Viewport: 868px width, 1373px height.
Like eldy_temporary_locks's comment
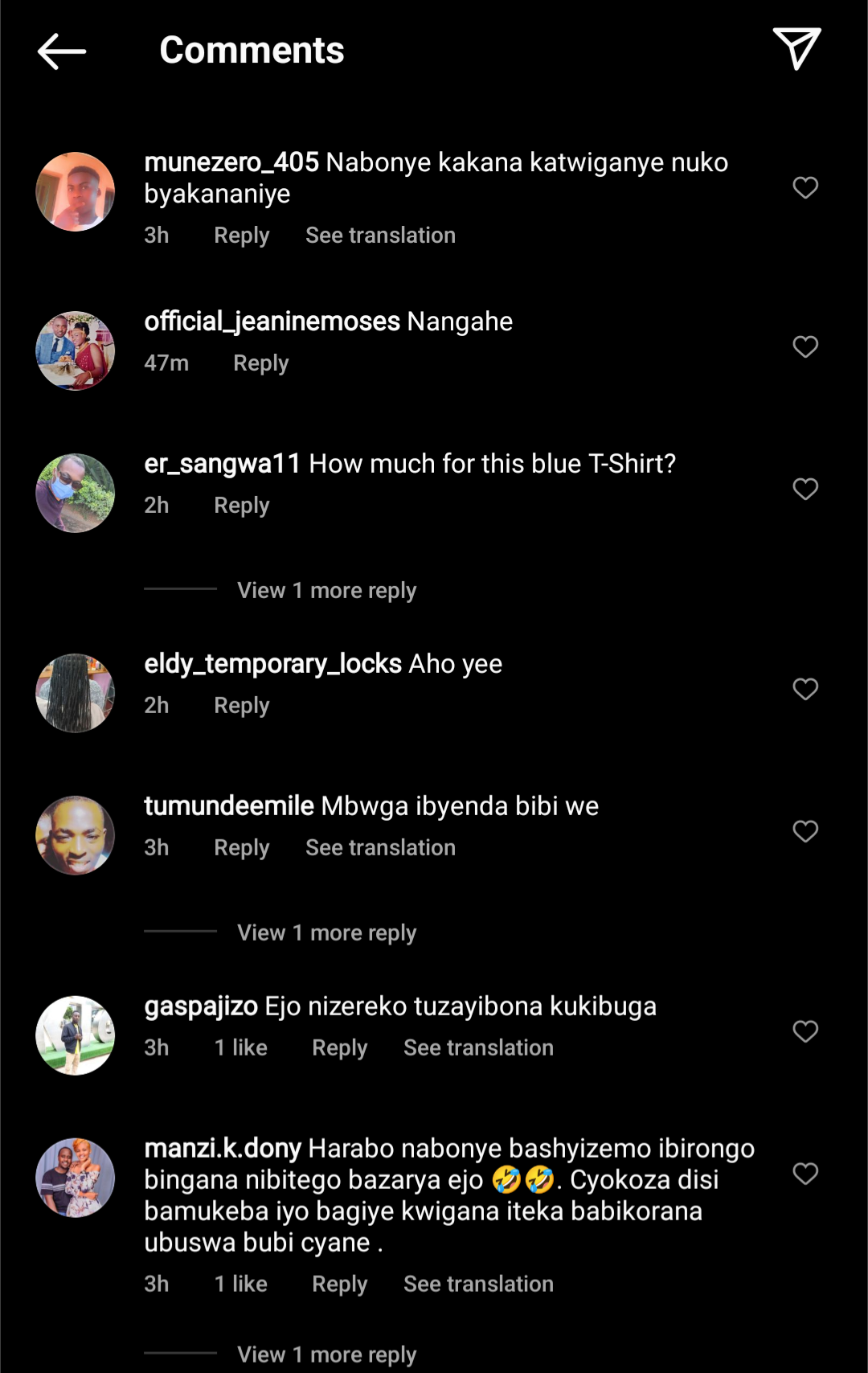click(805, 689)
